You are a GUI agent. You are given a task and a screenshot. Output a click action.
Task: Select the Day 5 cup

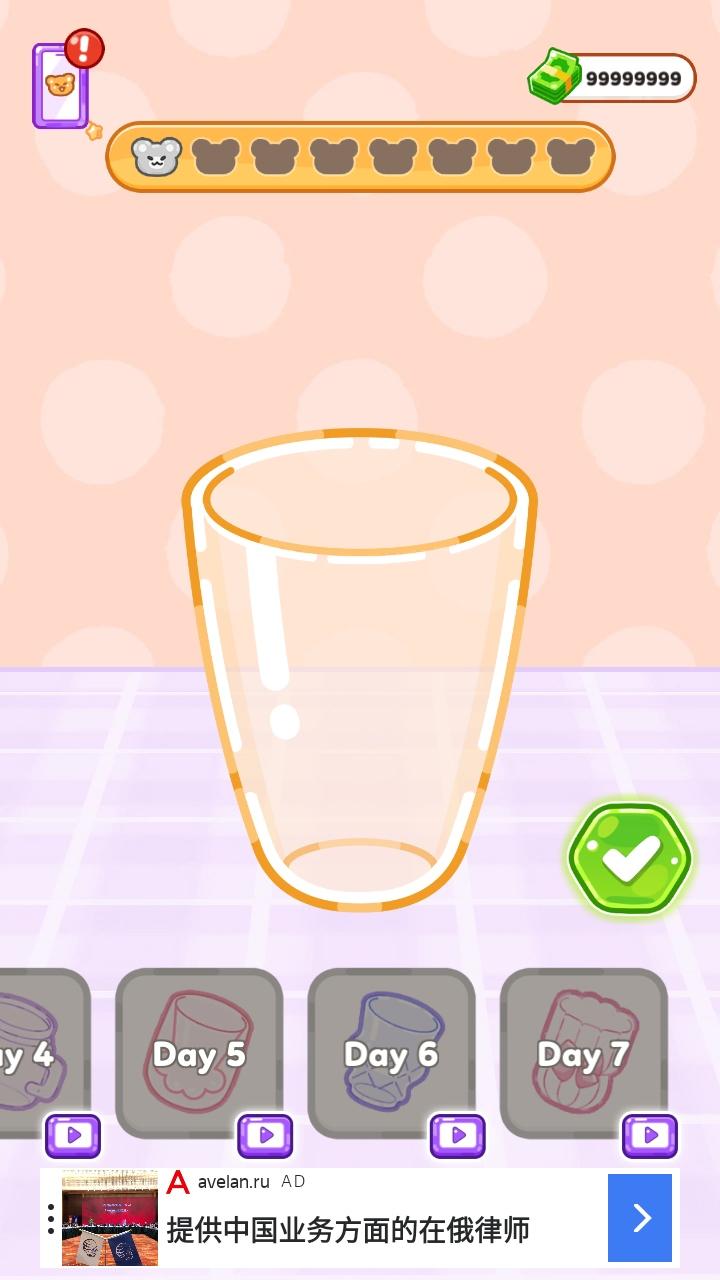pyautogui.click(x=199, y=1052)
